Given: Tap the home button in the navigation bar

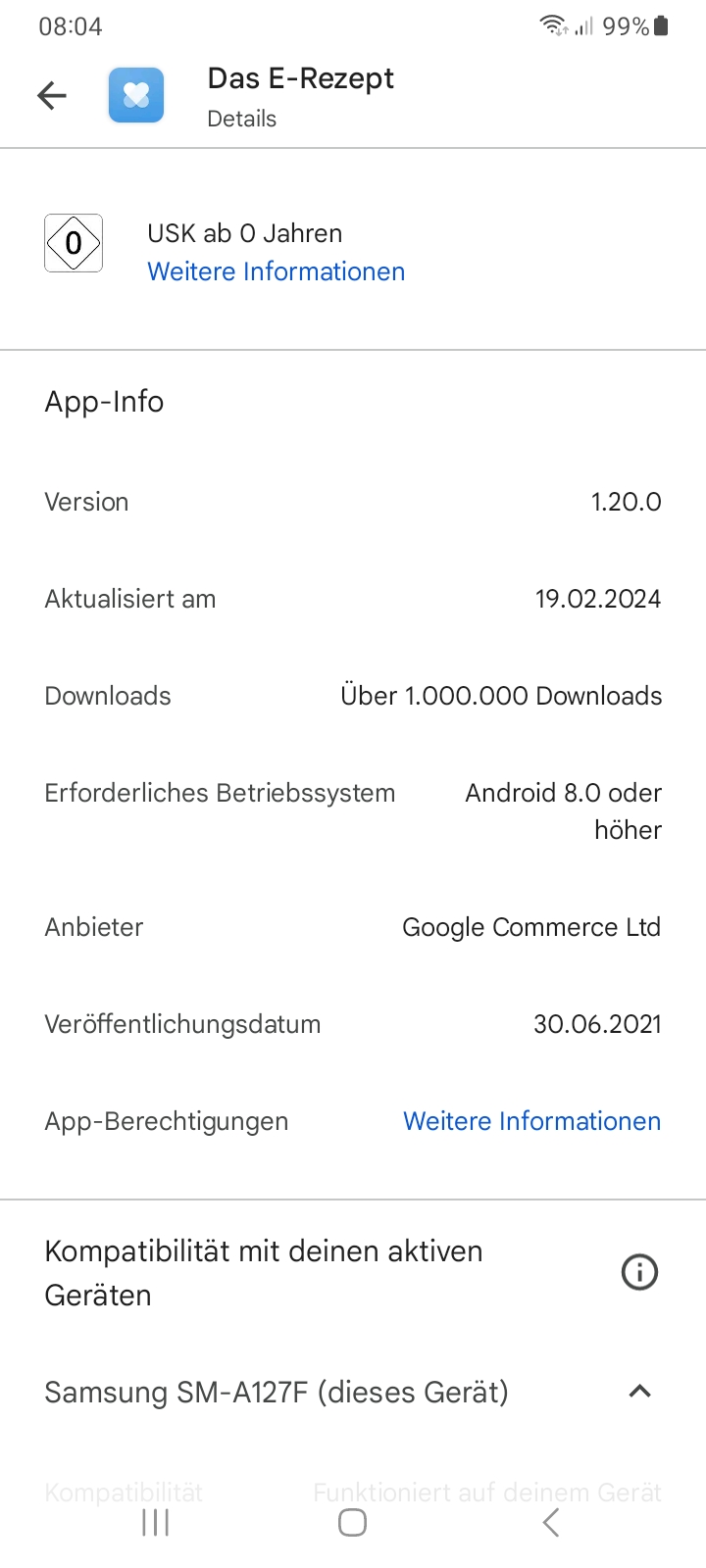Looking at the screenshot, I should click(352, 1522).
